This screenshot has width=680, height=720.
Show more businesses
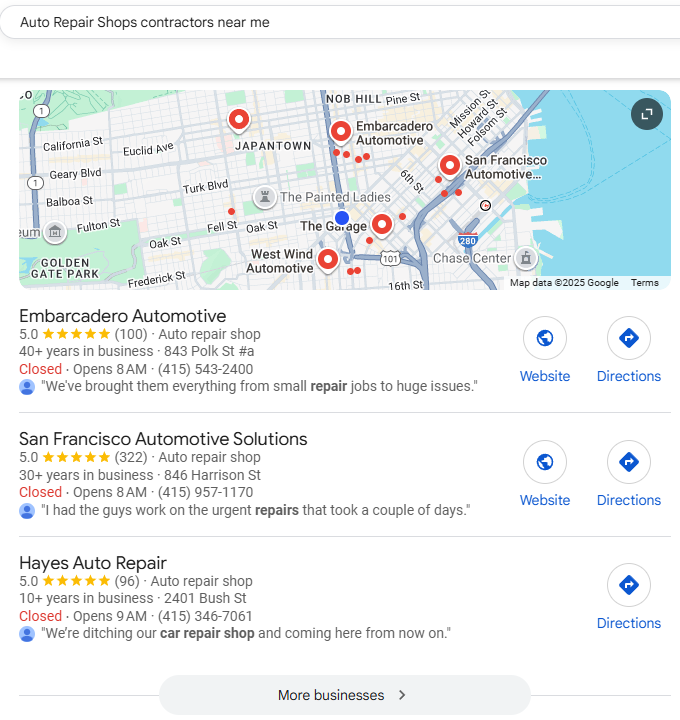point(343,695)
